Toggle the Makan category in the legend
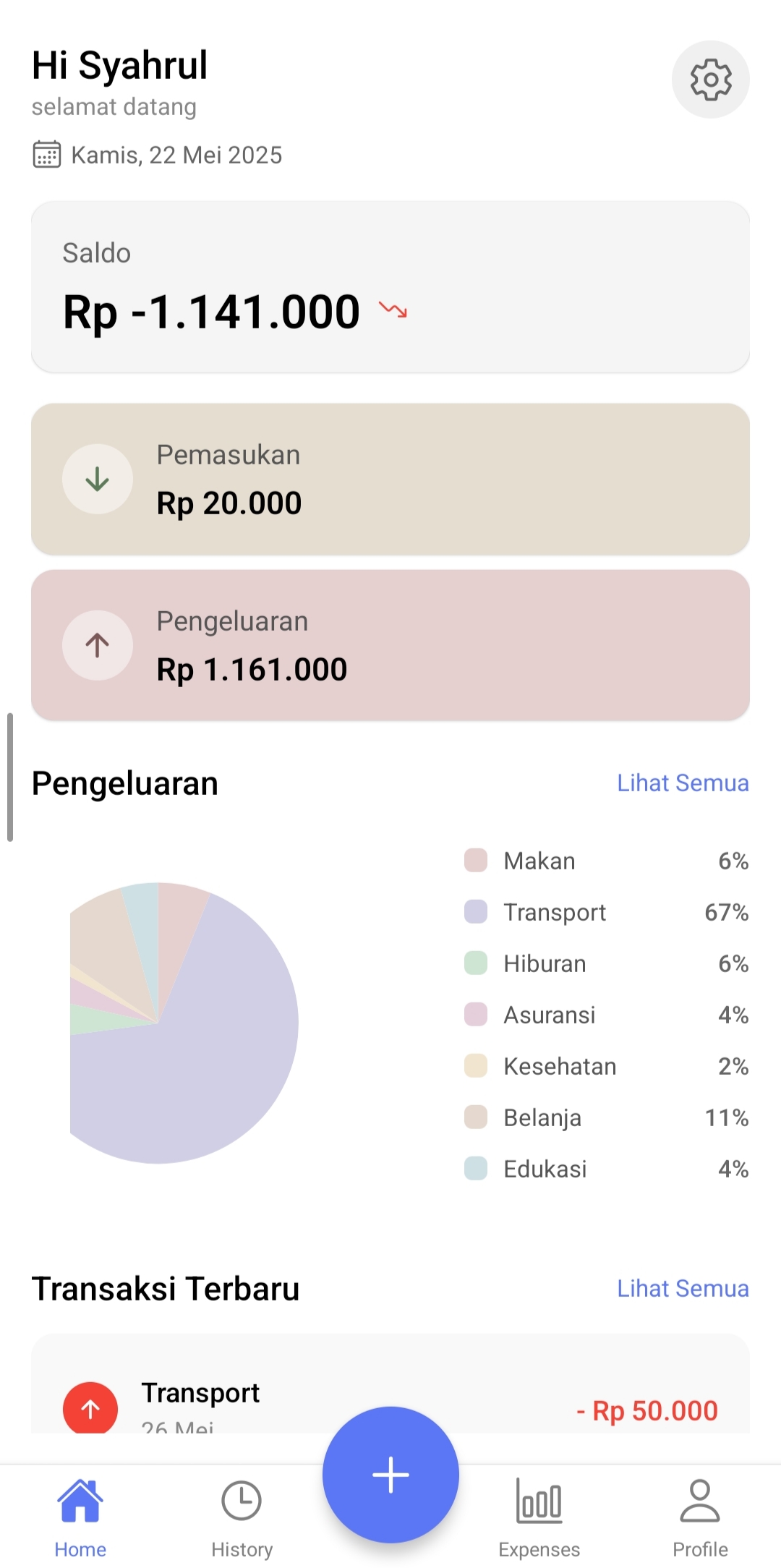Viewport: 781px width, 1568px height. (538, 861)
